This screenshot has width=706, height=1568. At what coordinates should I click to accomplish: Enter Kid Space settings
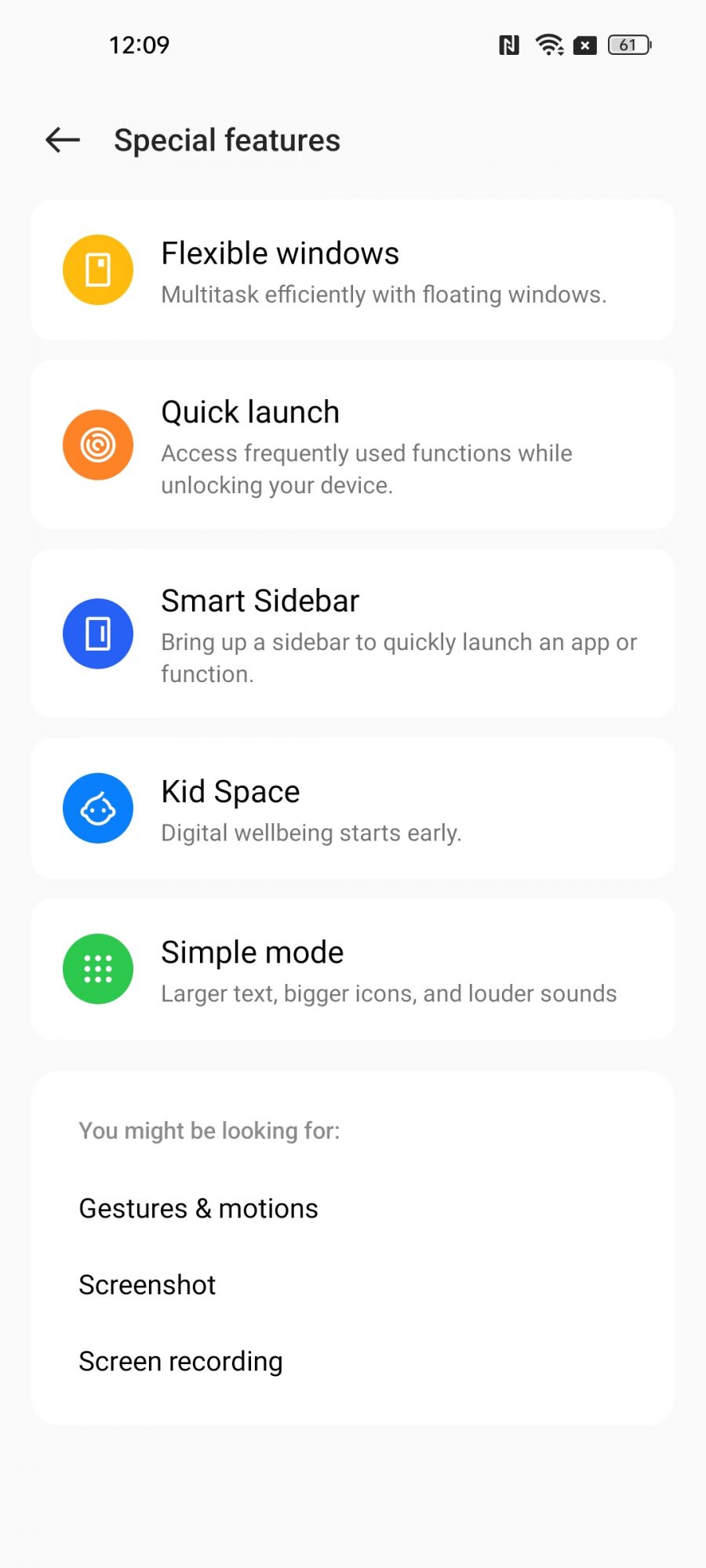click(353, 809)
